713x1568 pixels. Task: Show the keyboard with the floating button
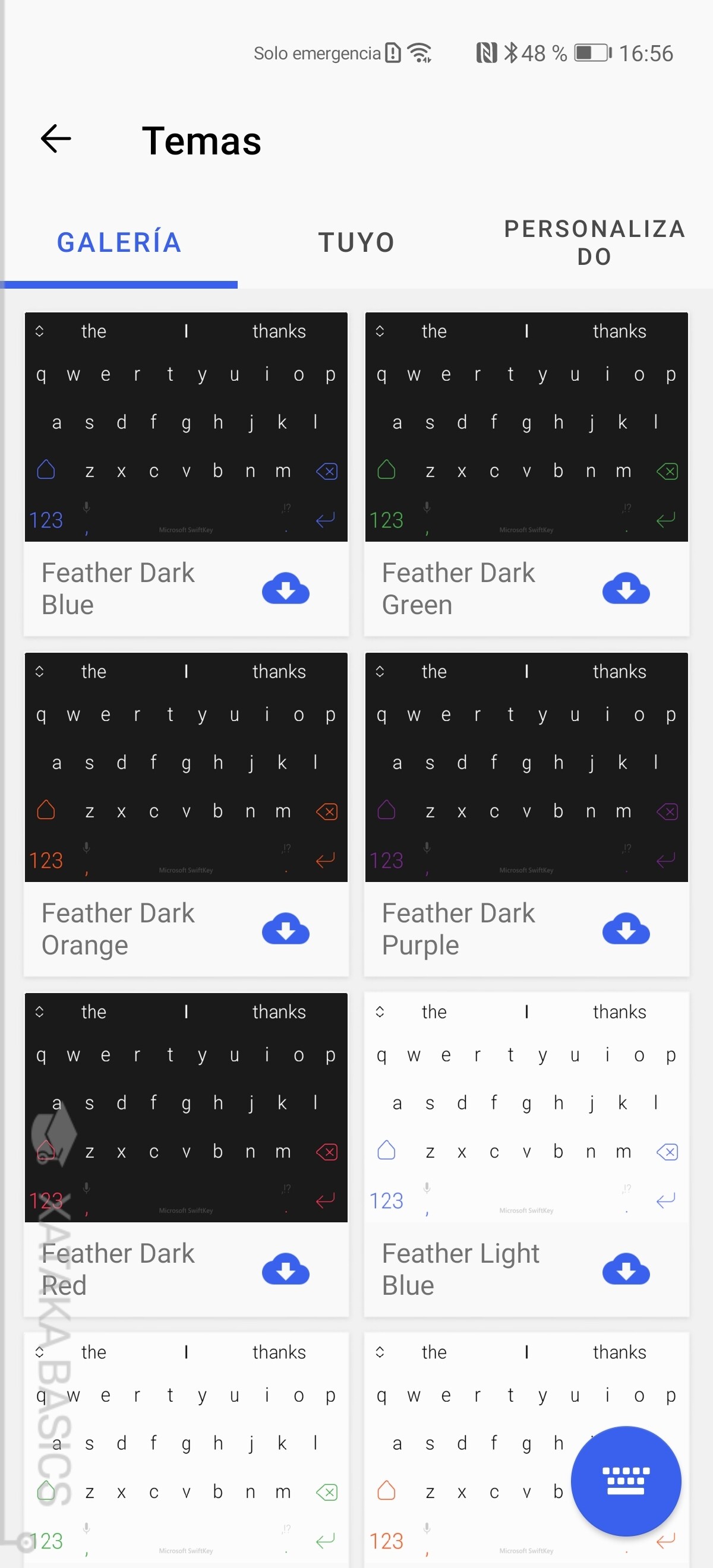click(625, 1481)
